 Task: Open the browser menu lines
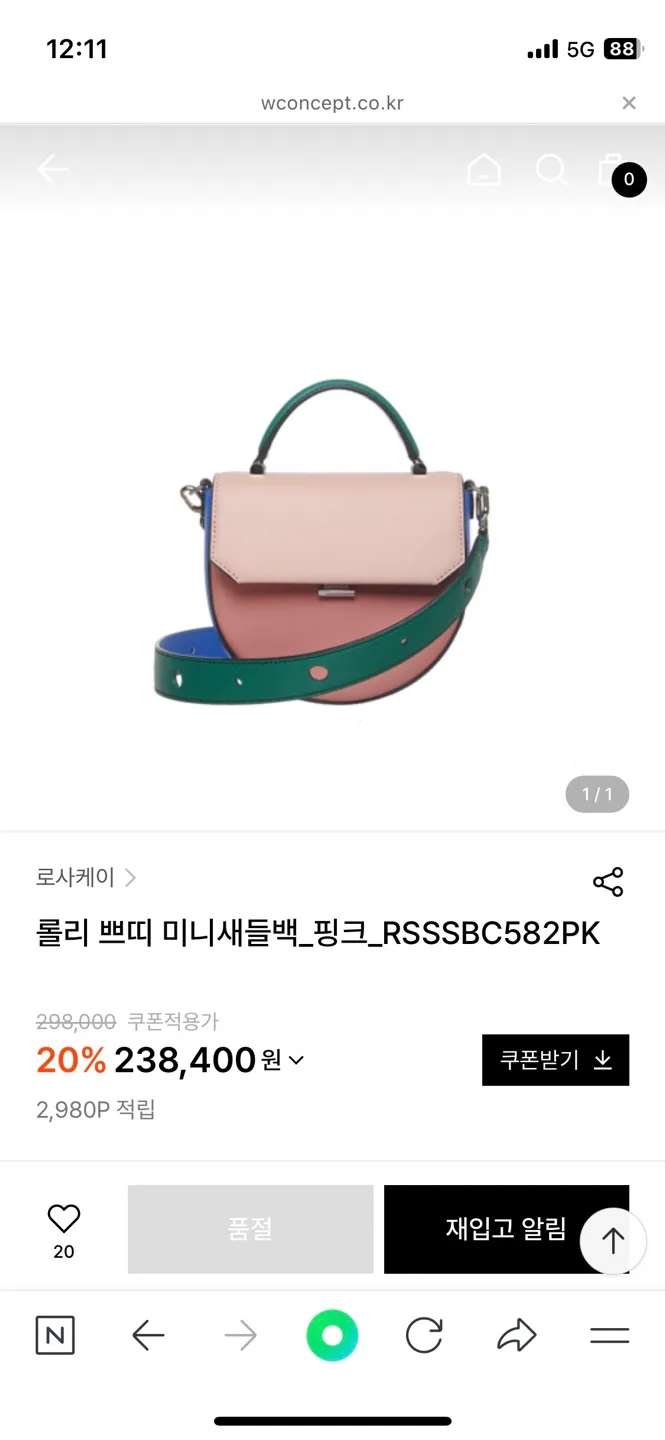click(x=609, y=1335)
